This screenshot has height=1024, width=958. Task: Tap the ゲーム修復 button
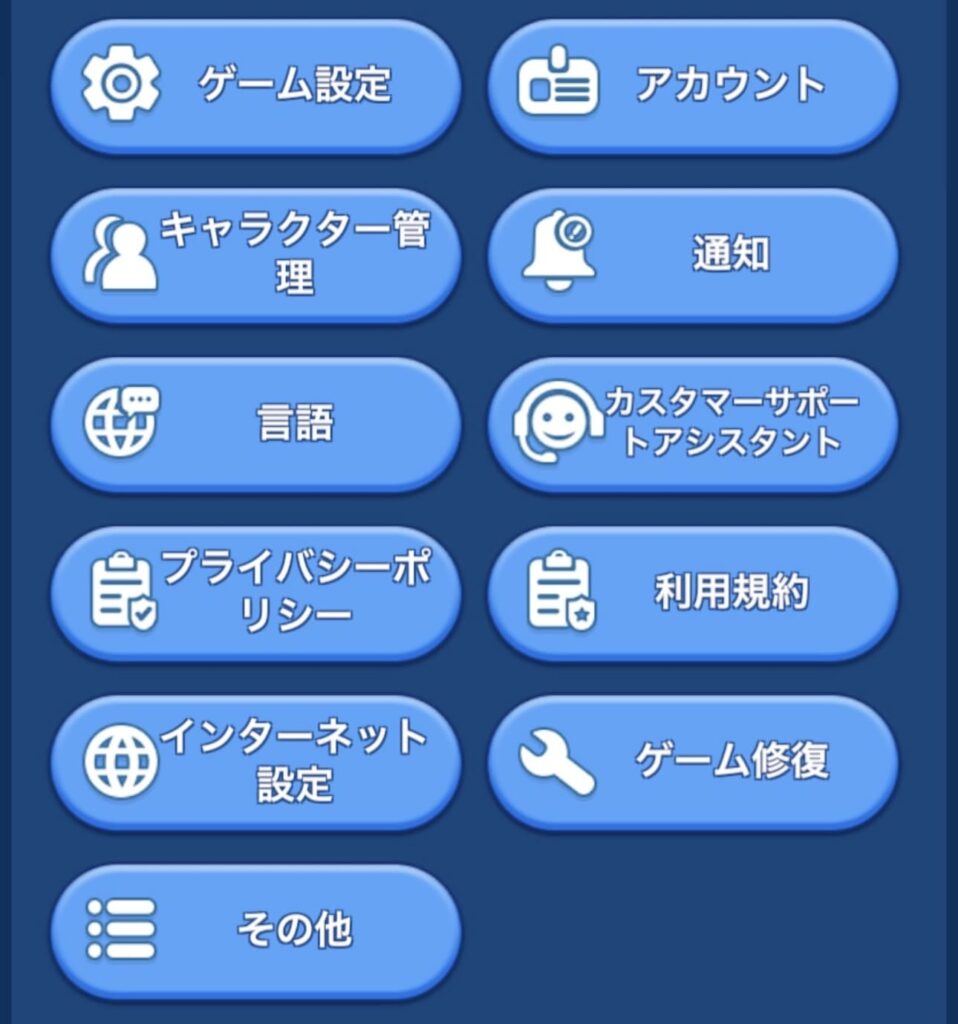692,761
